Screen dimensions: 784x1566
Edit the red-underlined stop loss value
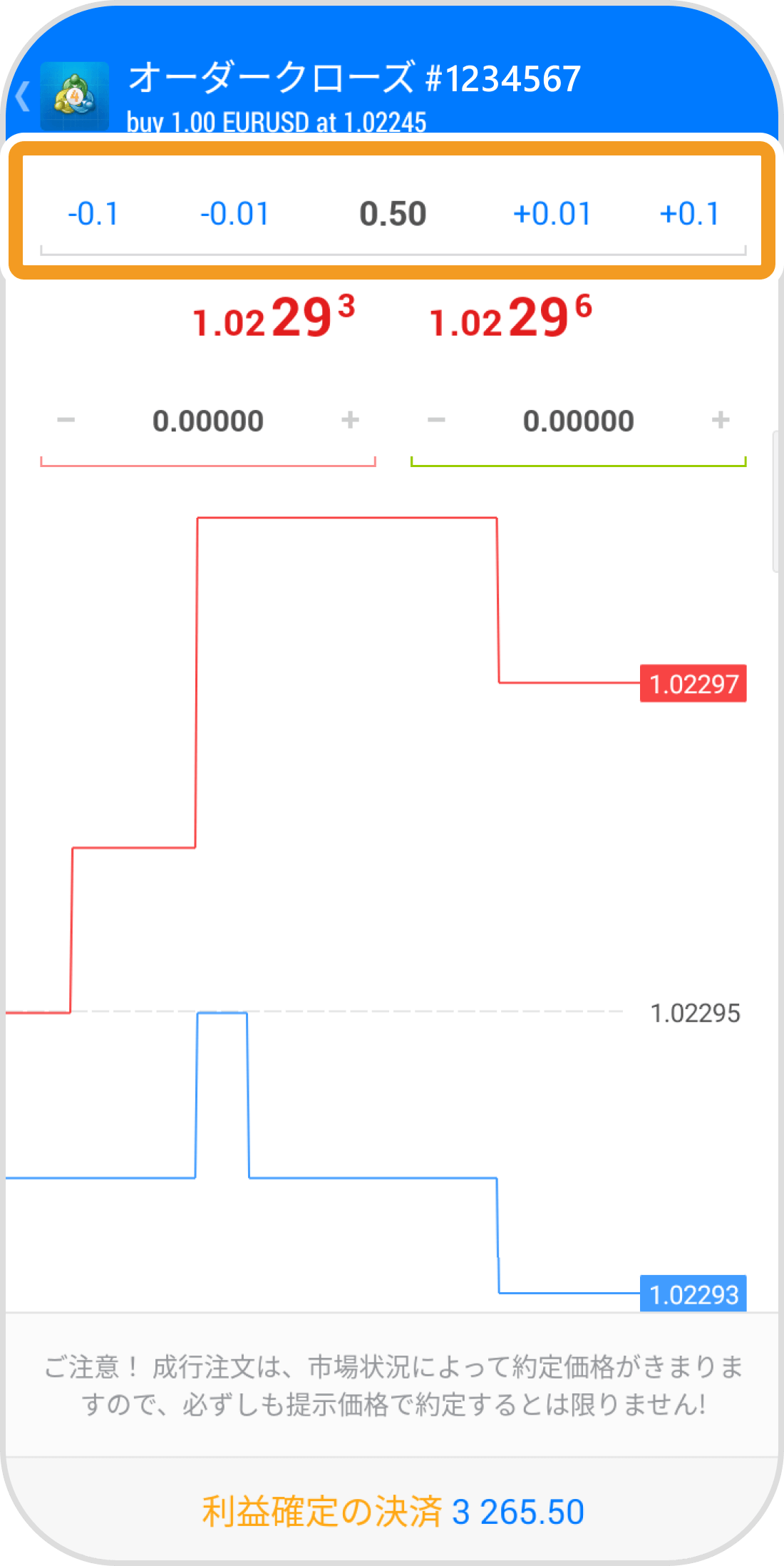pyautogui.click(x=208, y=421)
